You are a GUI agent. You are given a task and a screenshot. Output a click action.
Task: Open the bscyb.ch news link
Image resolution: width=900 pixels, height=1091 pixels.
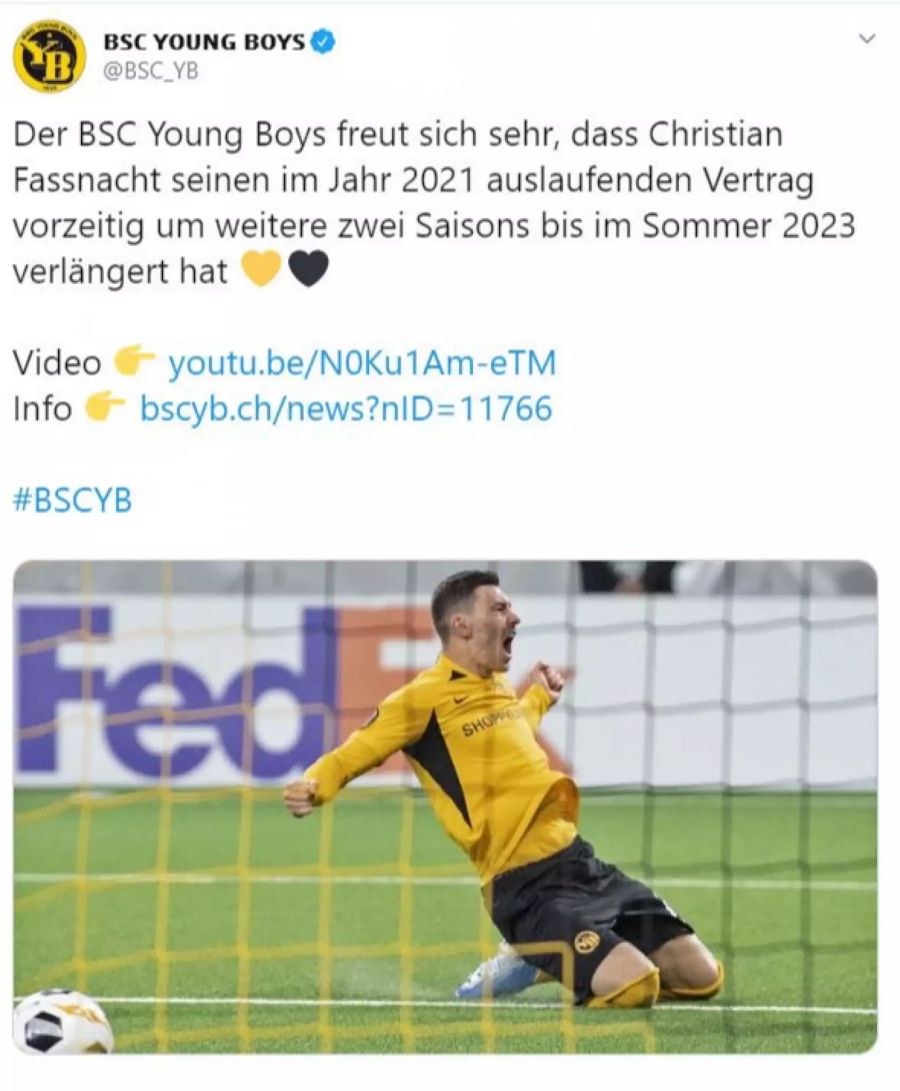[345, 408]
